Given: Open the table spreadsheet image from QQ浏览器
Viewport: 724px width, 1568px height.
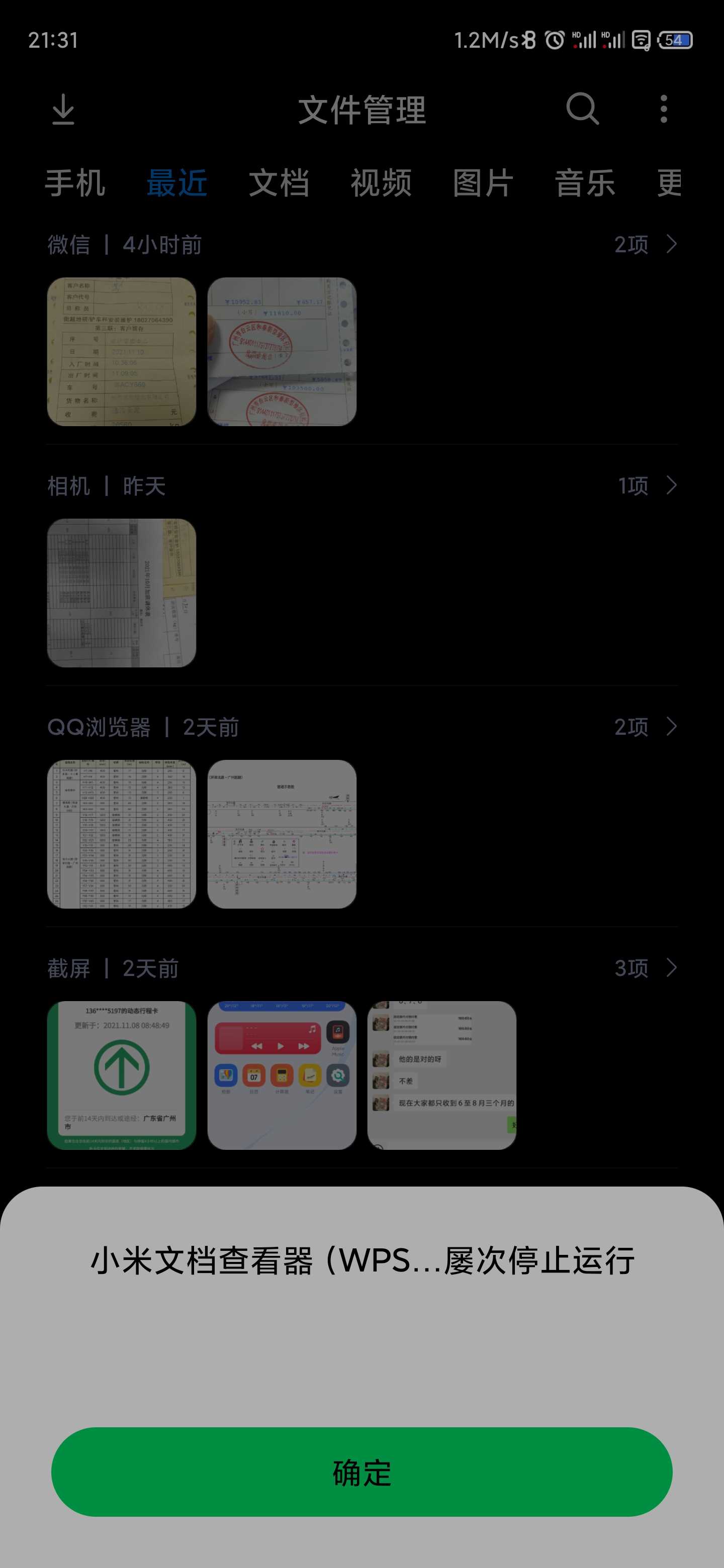Looking at the screenshot, I should [122, 834].
